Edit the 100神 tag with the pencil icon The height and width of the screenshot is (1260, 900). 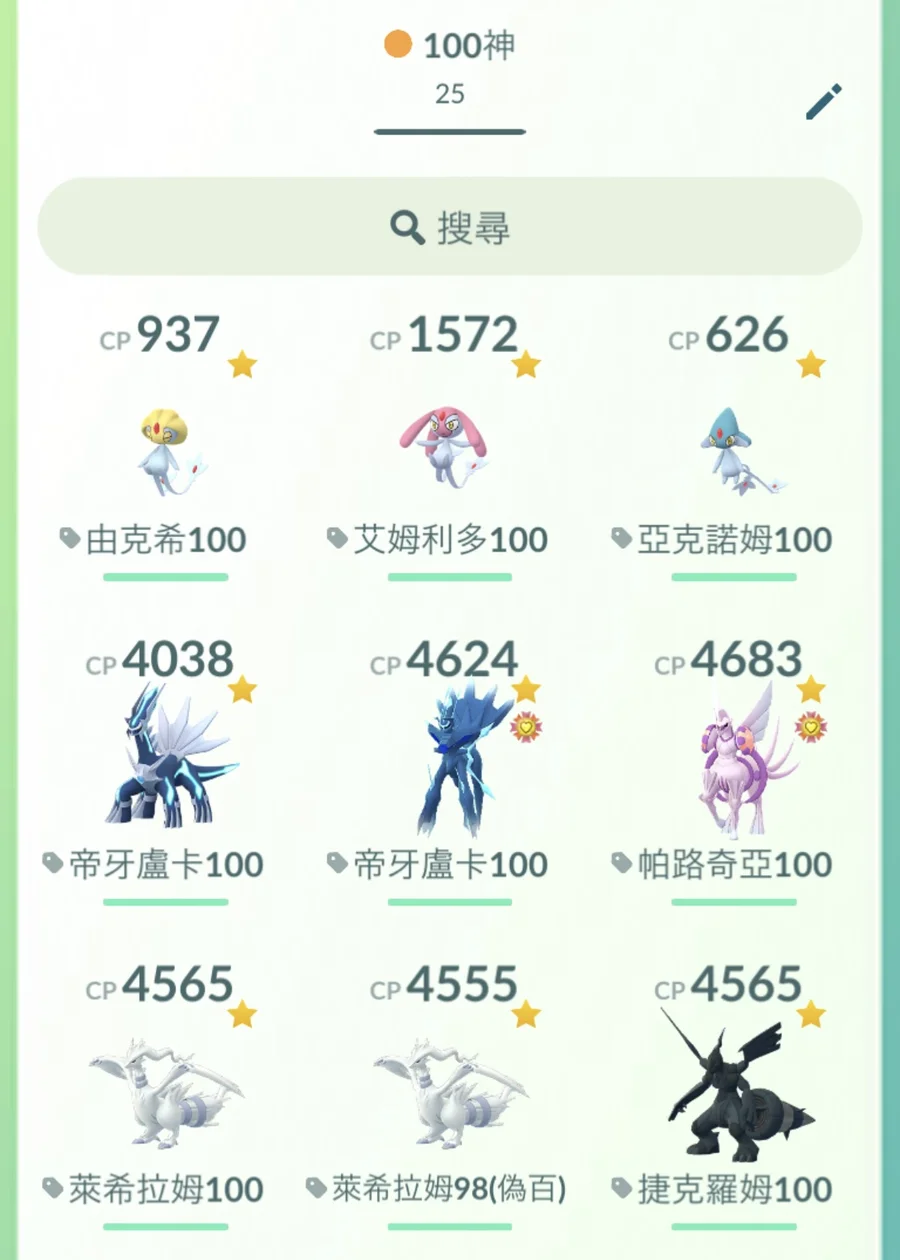click(x=824, y=102)
